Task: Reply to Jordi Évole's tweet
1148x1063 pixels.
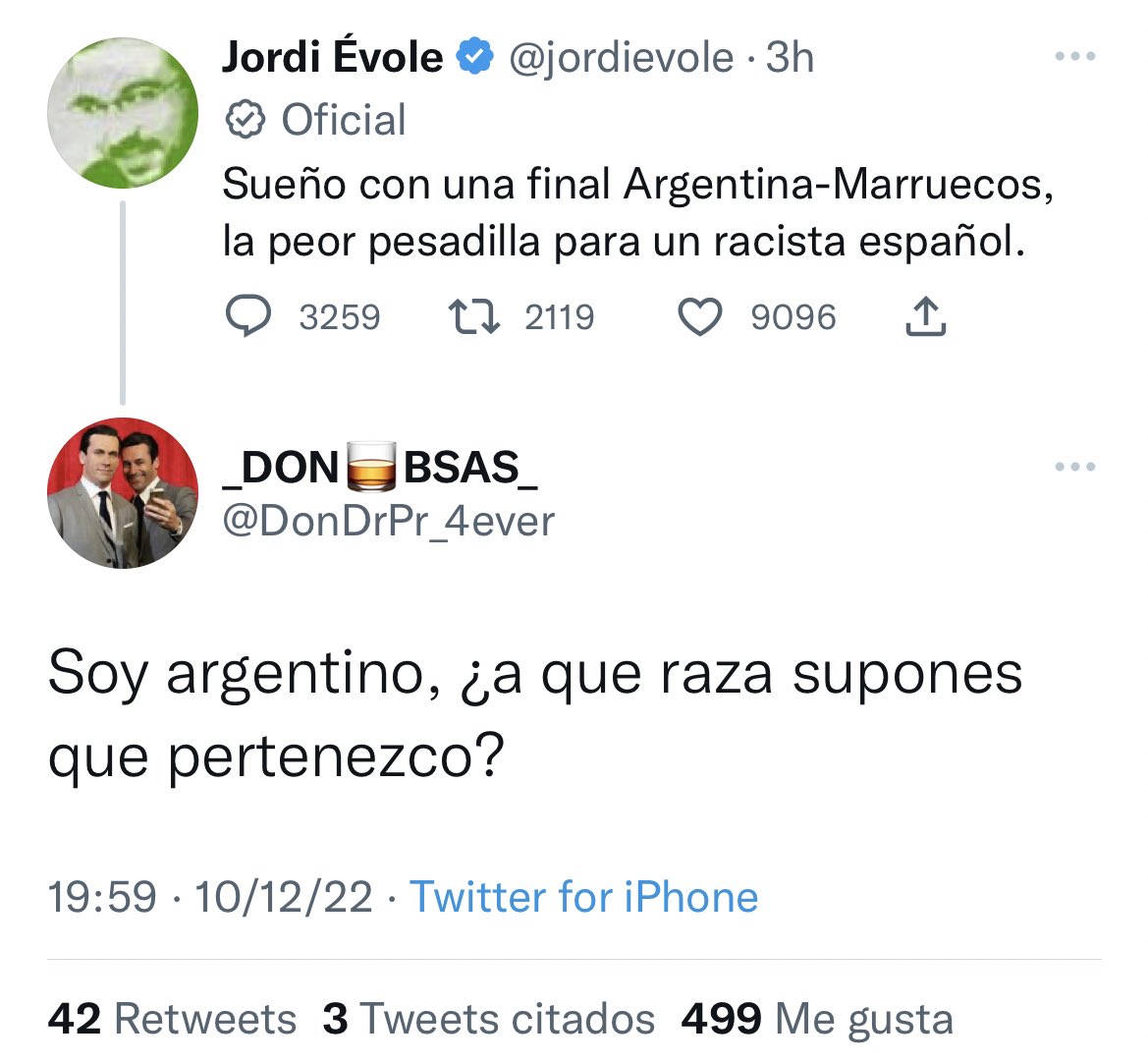Action: click(x=248, y=317)
